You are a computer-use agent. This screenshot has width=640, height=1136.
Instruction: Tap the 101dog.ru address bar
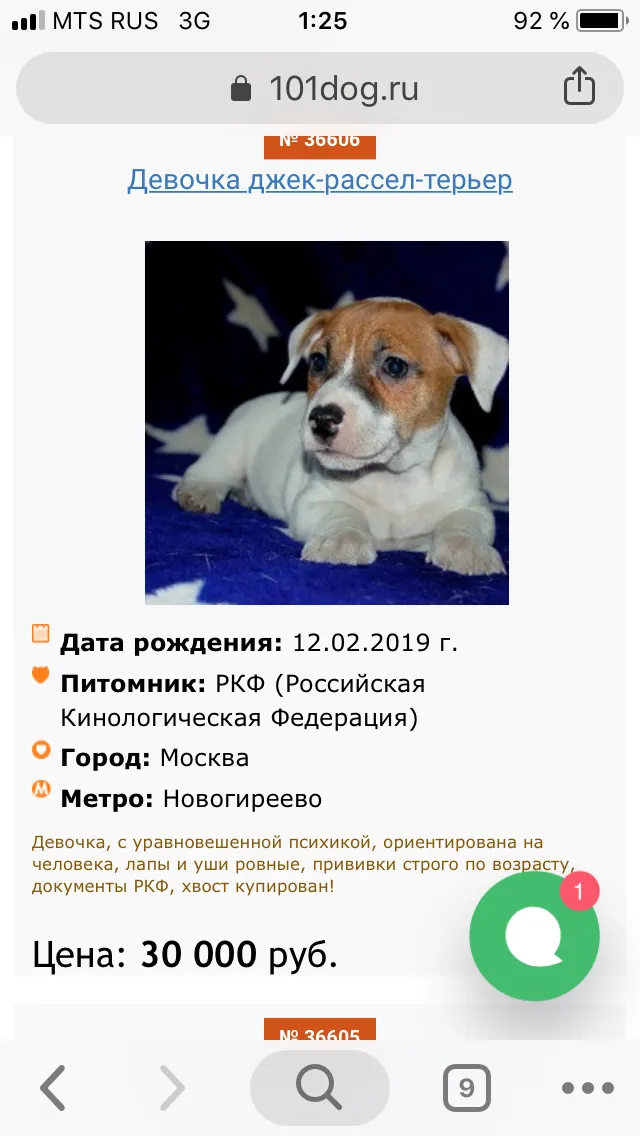[320, 88]
